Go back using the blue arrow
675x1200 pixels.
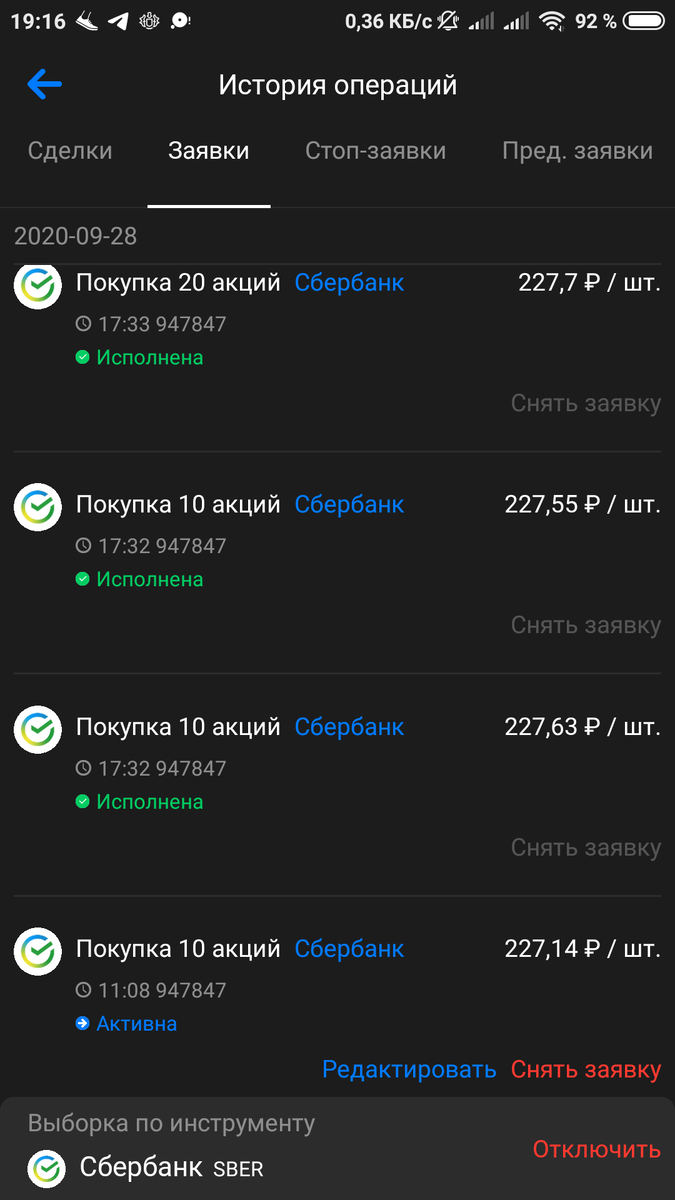click(45, 85)
